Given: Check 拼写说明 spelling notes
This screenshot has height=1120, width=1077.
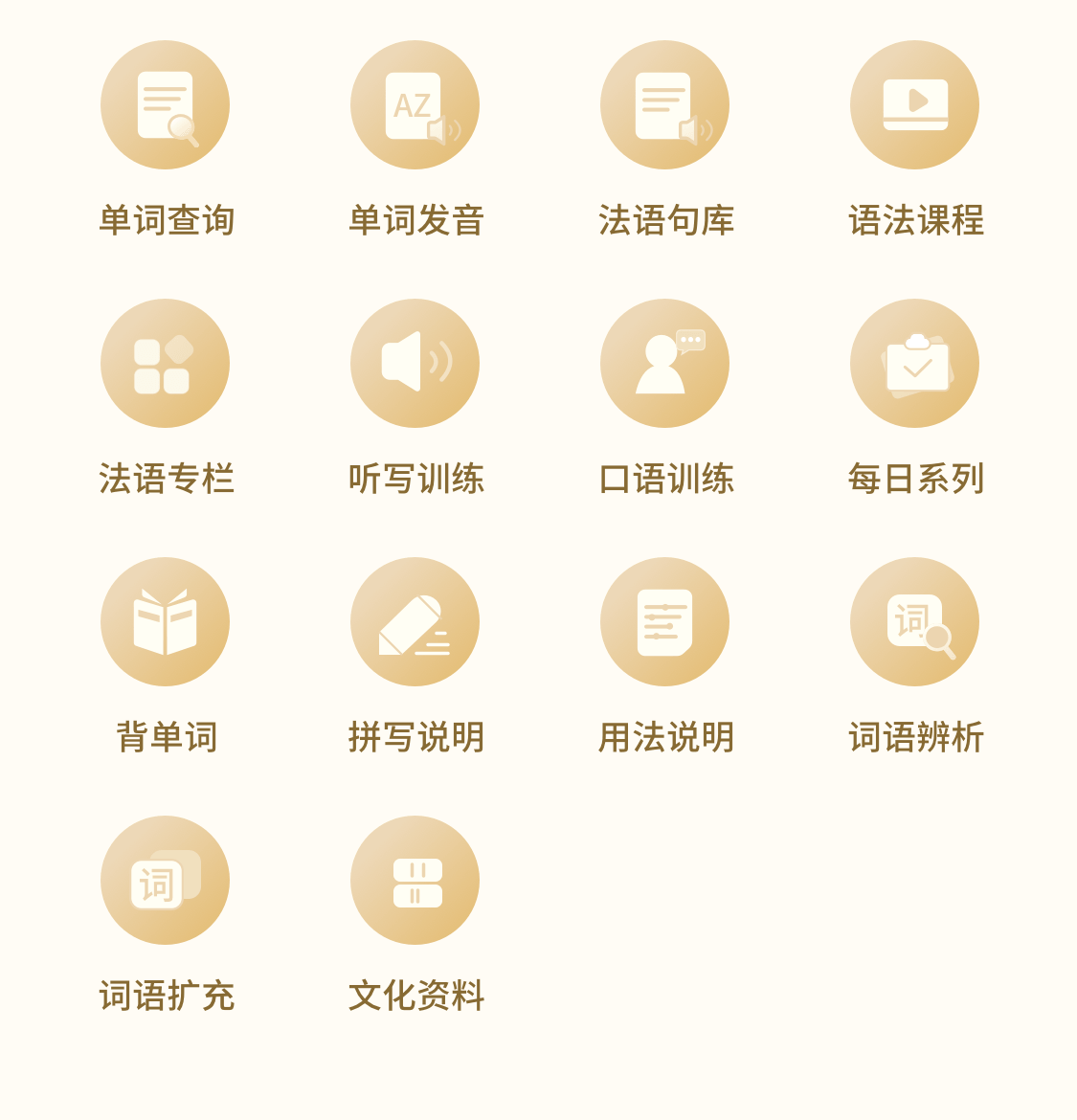Looking at the screenshot, I should (415, 622).
